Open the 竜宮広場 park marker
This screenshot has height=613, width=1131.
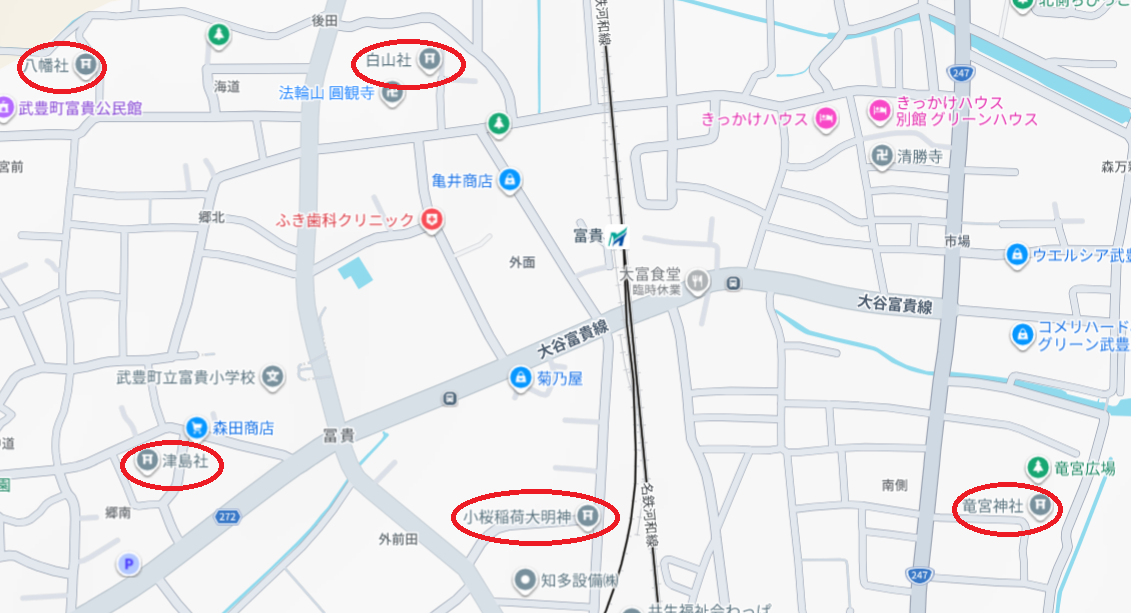point(1036,467)
